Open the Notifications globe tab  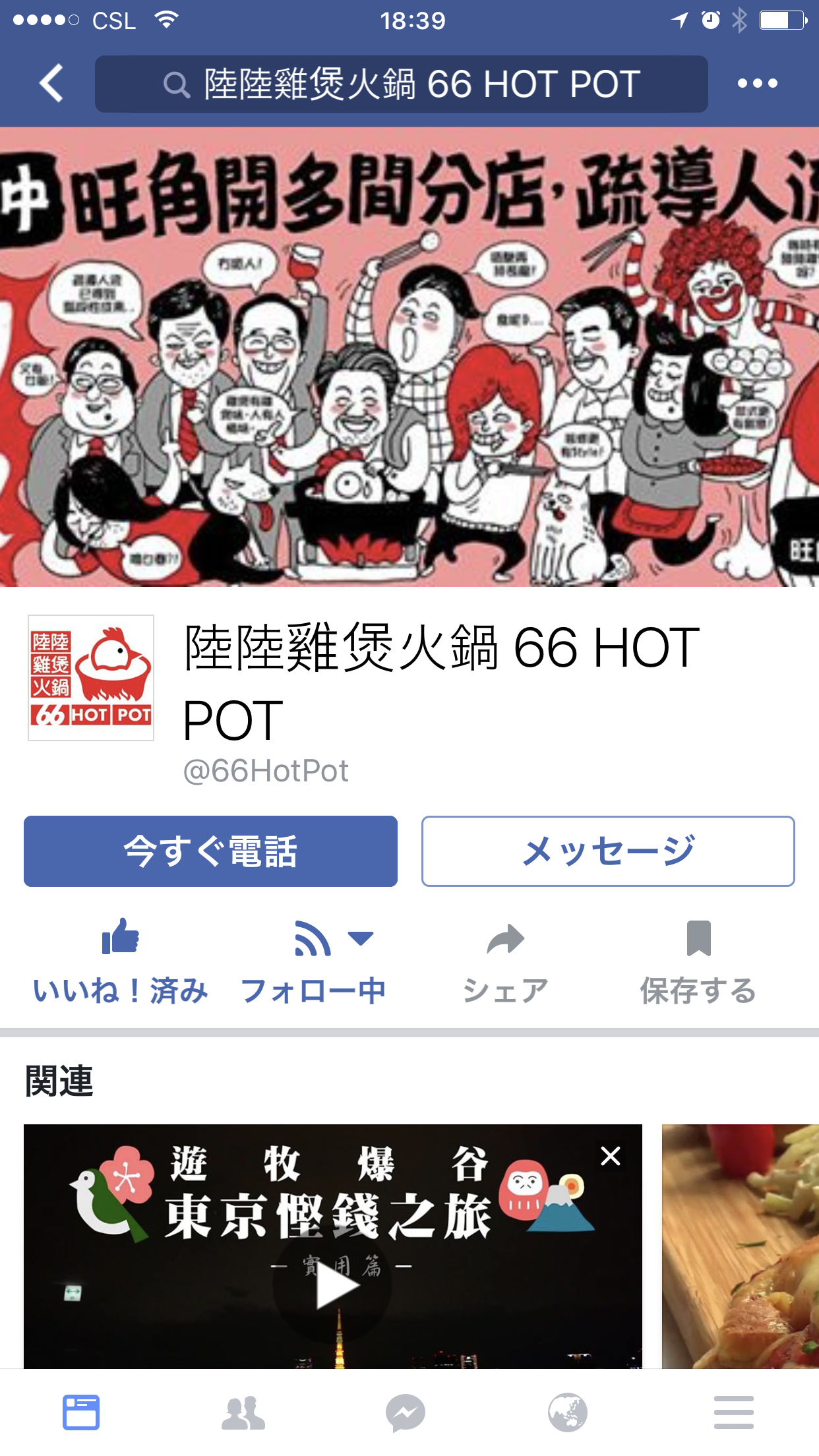click(x=568, y=1412)
